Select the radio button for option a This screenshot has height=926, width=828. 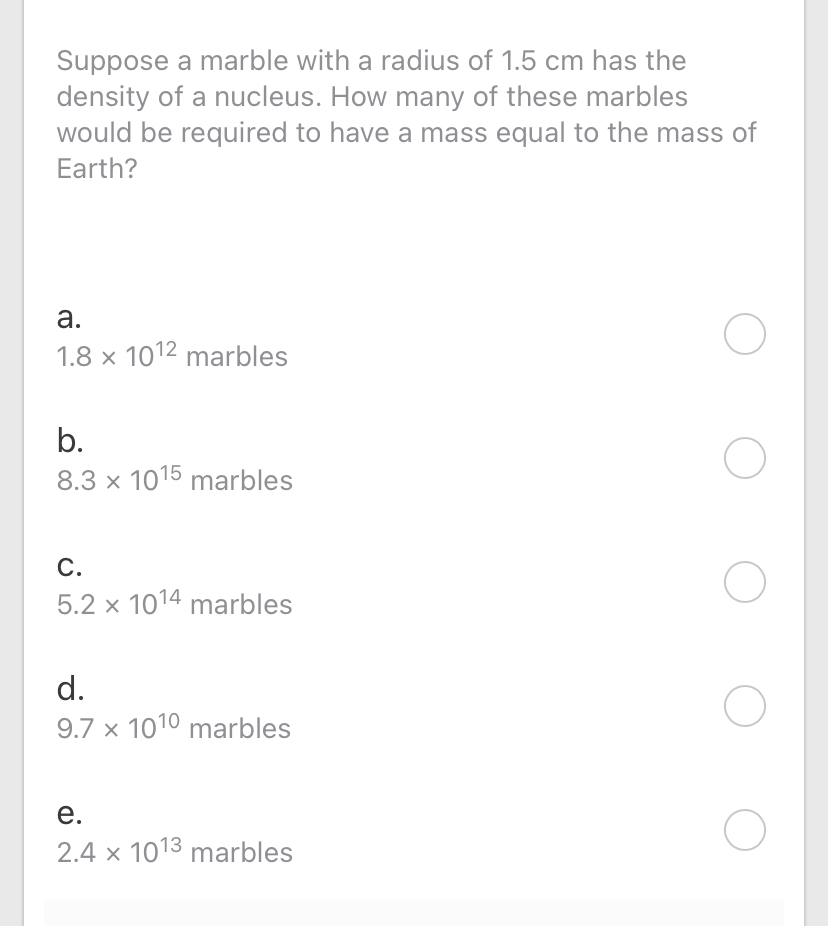pyautogui.click(x=745, y=334)
